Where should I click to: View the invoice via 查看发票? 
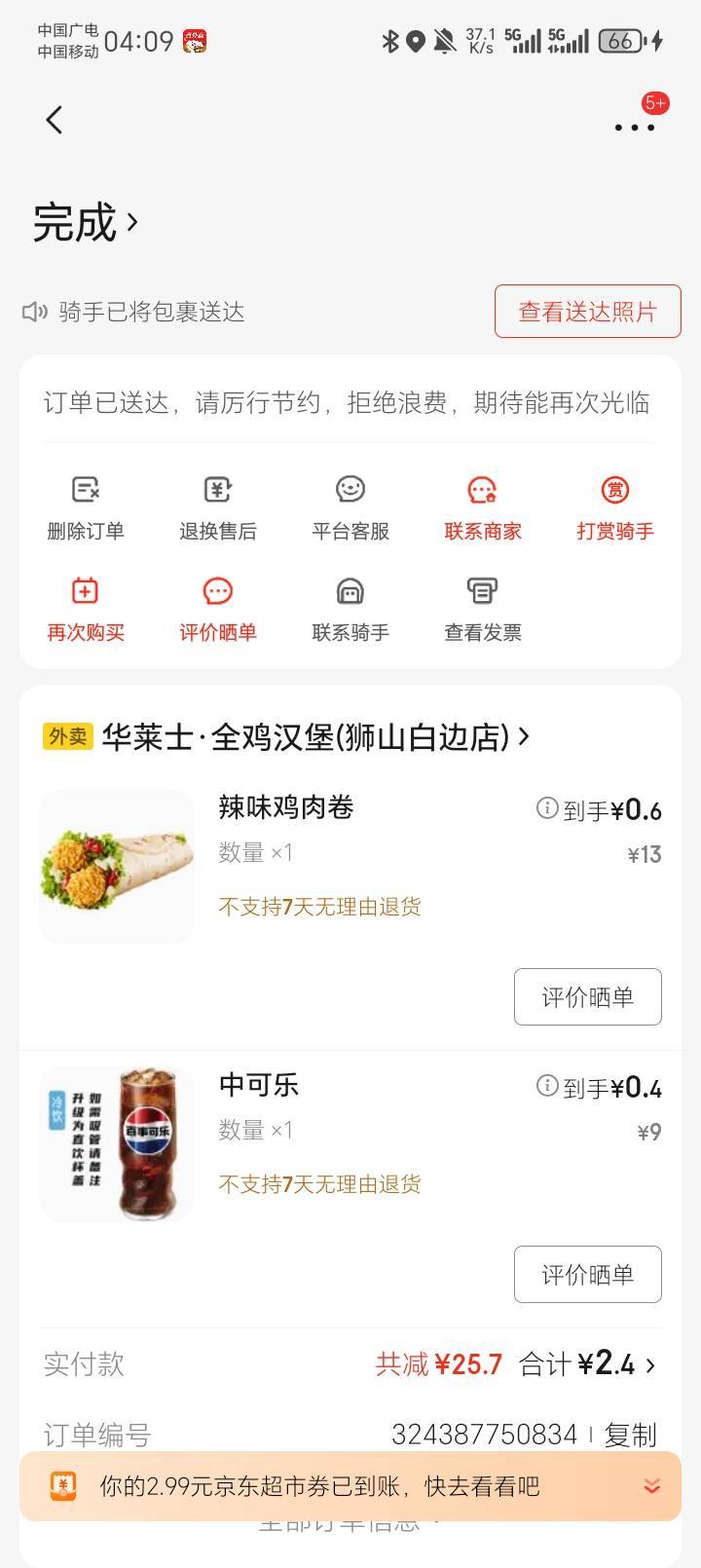click(483, 609)
